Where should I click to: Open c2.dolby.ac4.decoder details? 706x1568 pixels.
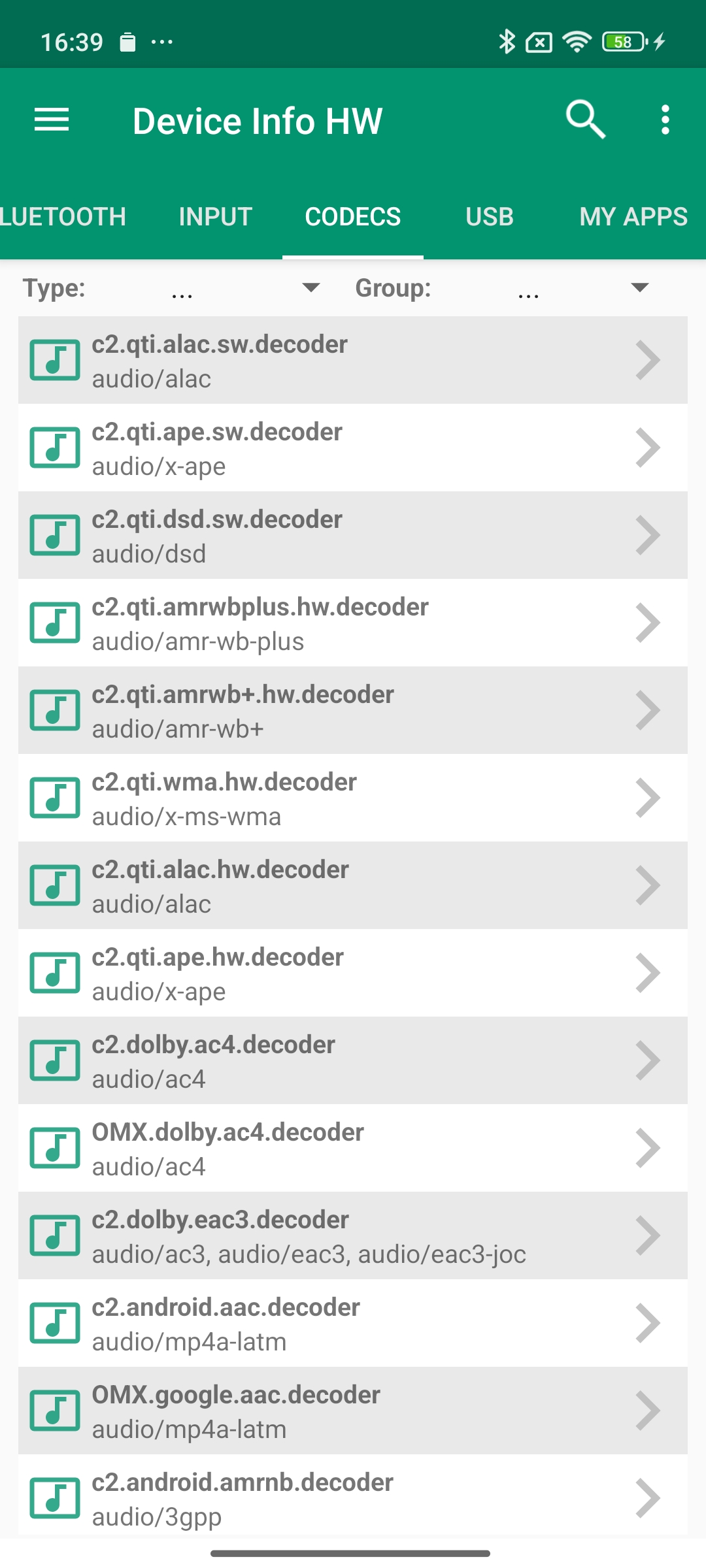353,1061
